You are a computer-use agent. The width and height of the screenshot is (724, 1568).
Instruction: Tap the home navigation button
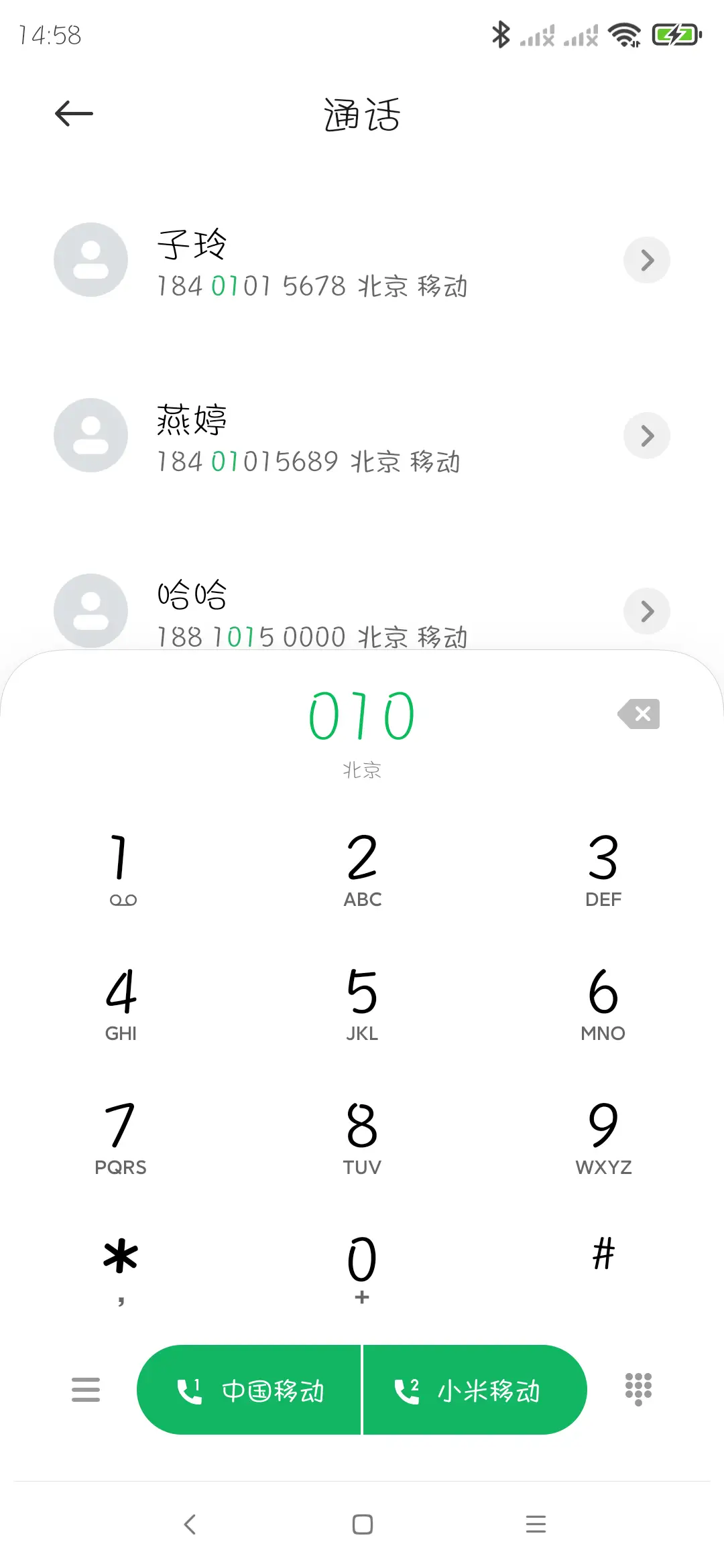361,1525
